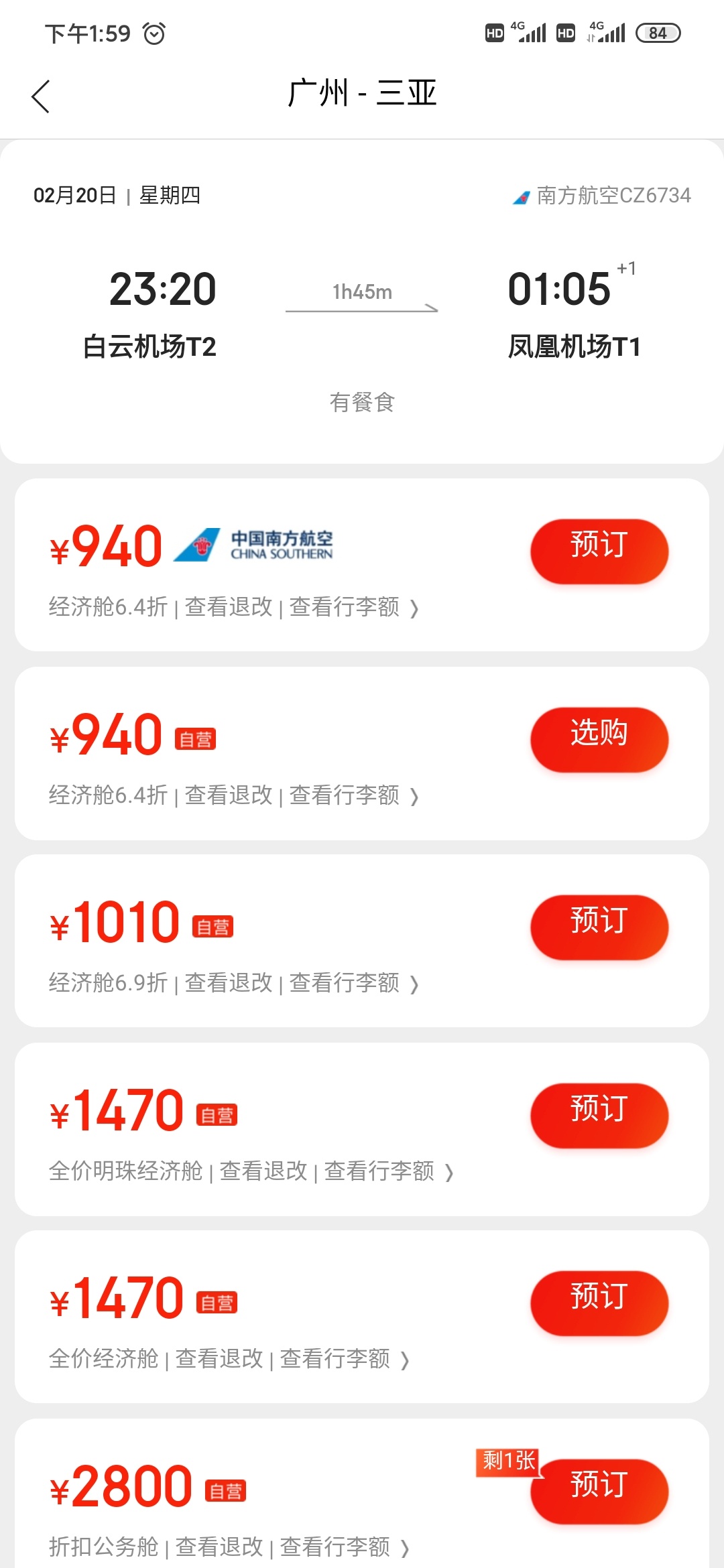Book the ¥940 China Southern official fare
Screen dimensions: 724x1568
click(599, 550)
